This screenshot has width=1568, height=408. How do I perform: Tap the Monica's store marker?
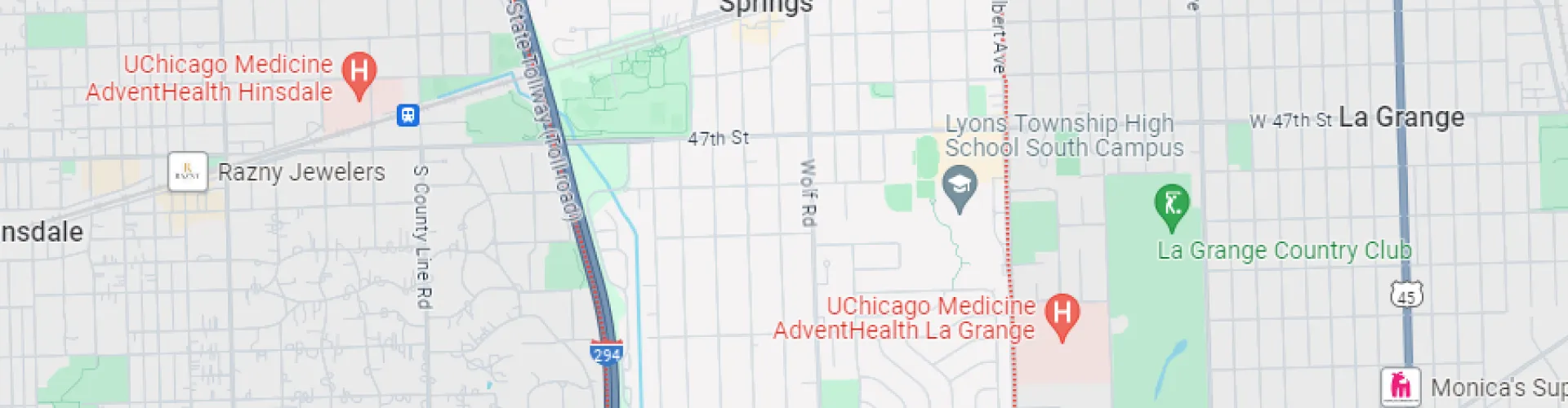point(1401,387)
